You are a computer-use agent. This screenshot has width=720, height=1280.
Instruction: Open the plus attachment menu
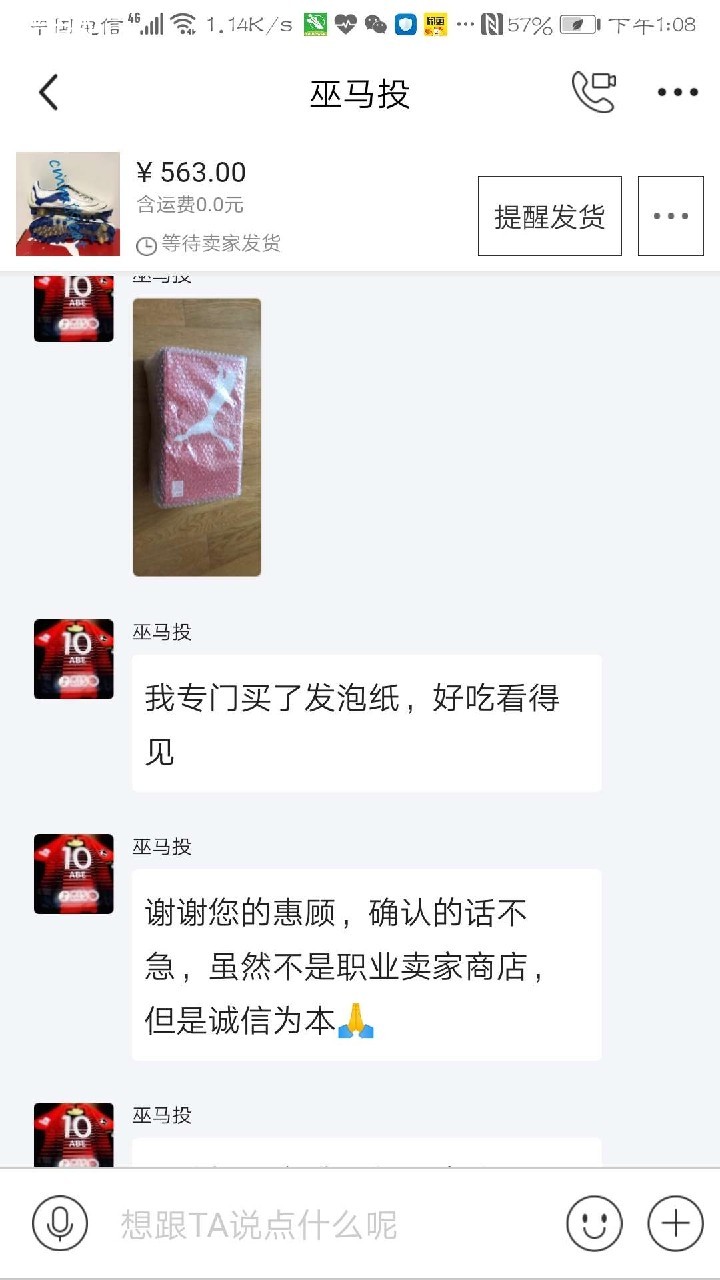pos(676,1223)
